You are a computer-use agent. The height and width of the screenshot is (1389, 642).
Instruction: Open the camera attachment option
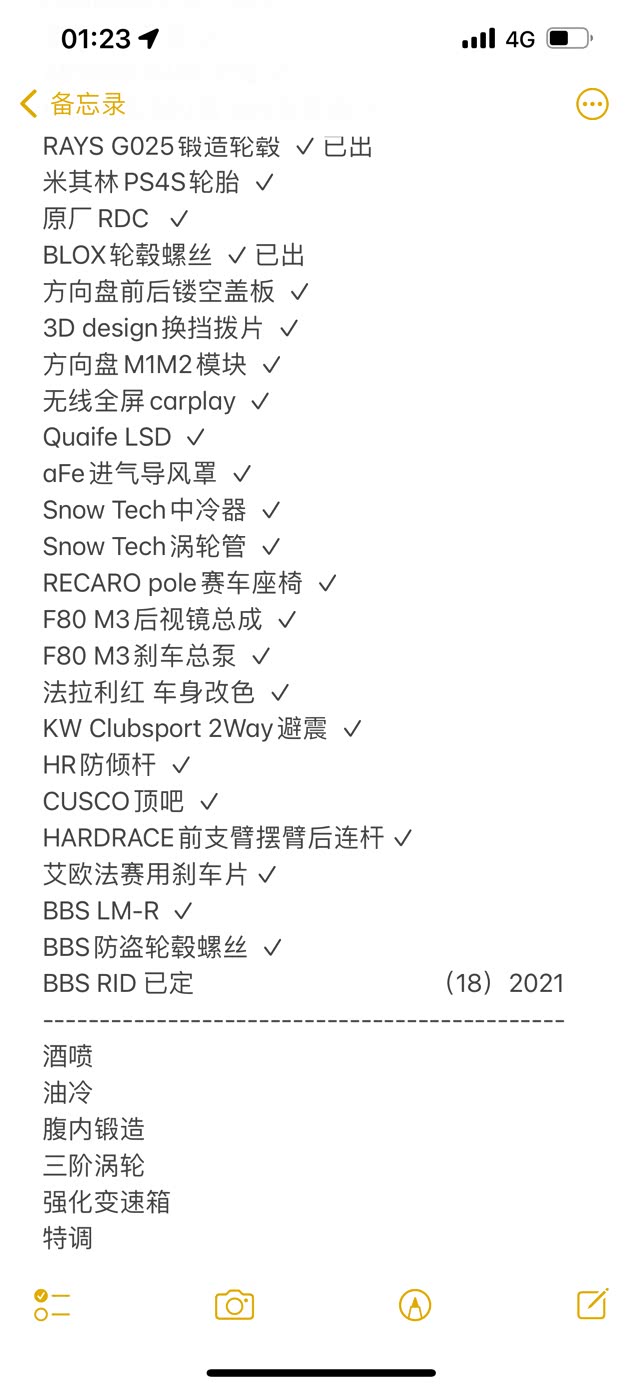tap(234, 1305)
